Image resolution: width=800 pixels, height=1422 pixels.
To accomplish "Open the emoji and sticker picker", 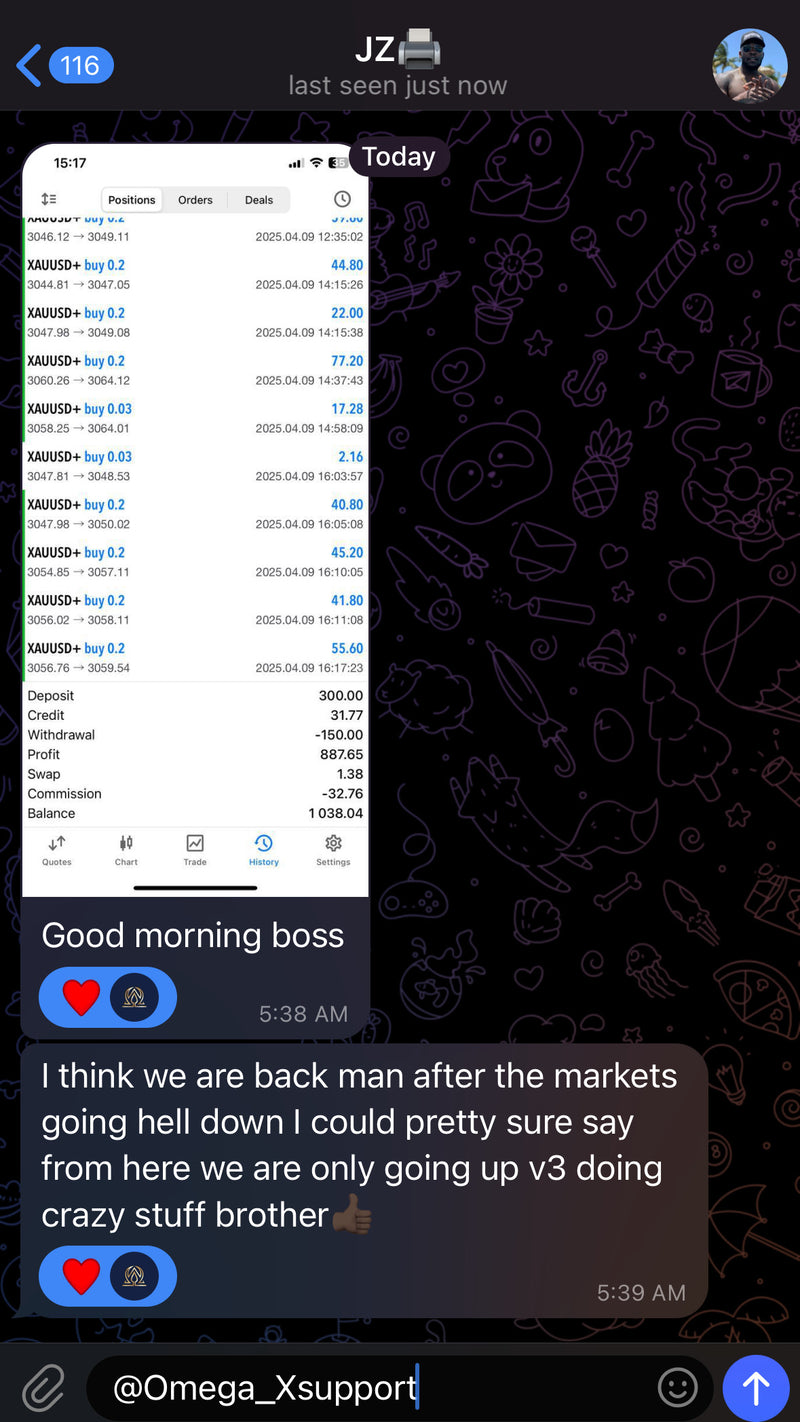I will (677, 1388).
